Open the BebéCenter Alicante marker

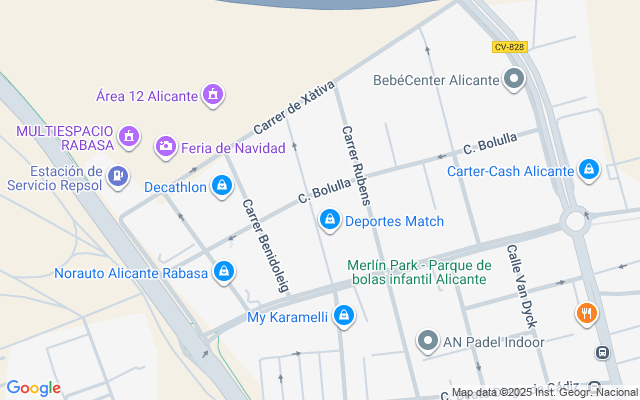[x=515, y=80]
